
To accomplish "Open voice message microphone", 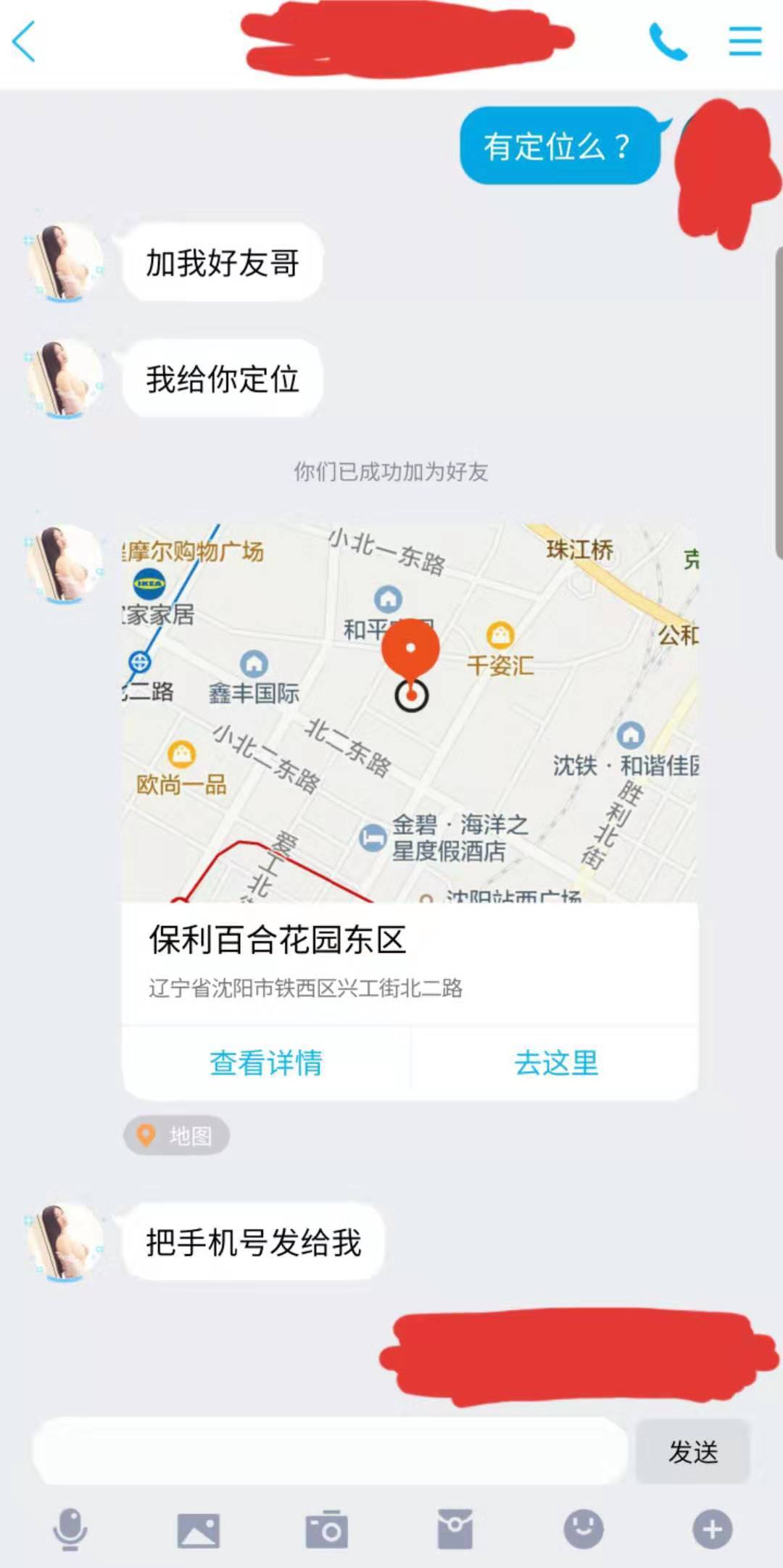I will [70, 1529].
